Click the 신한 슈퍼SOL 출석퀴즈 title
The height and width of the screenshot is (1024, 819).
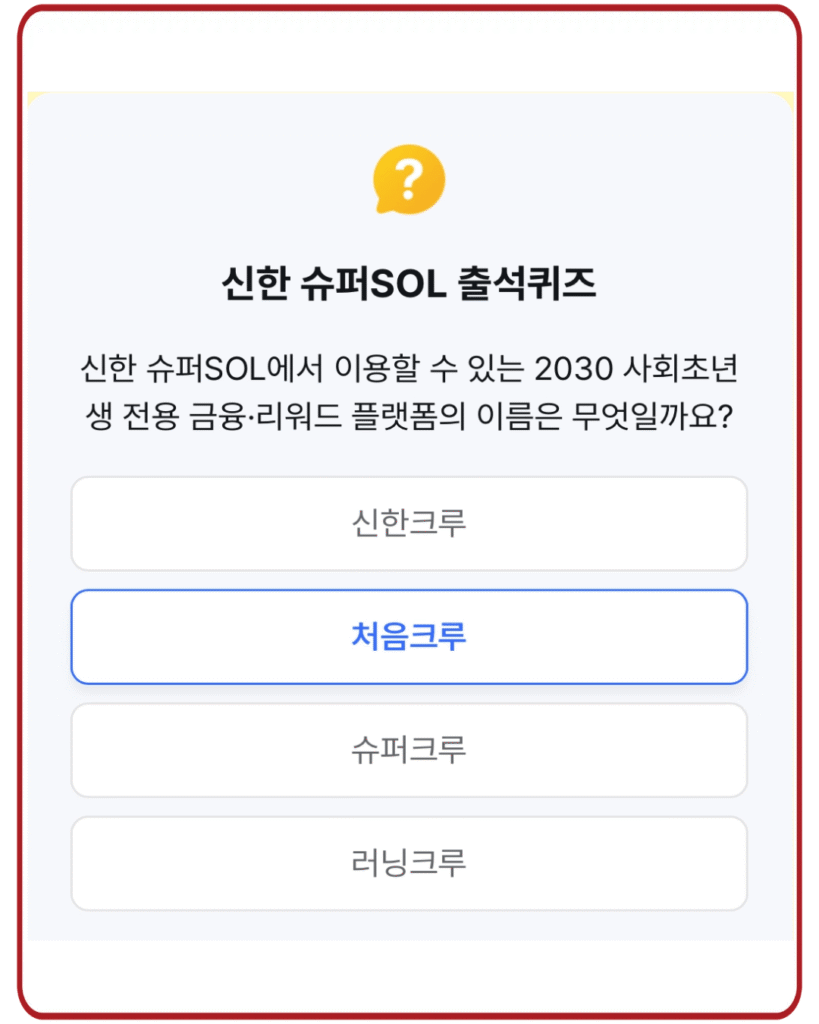(x=409, y=282)
